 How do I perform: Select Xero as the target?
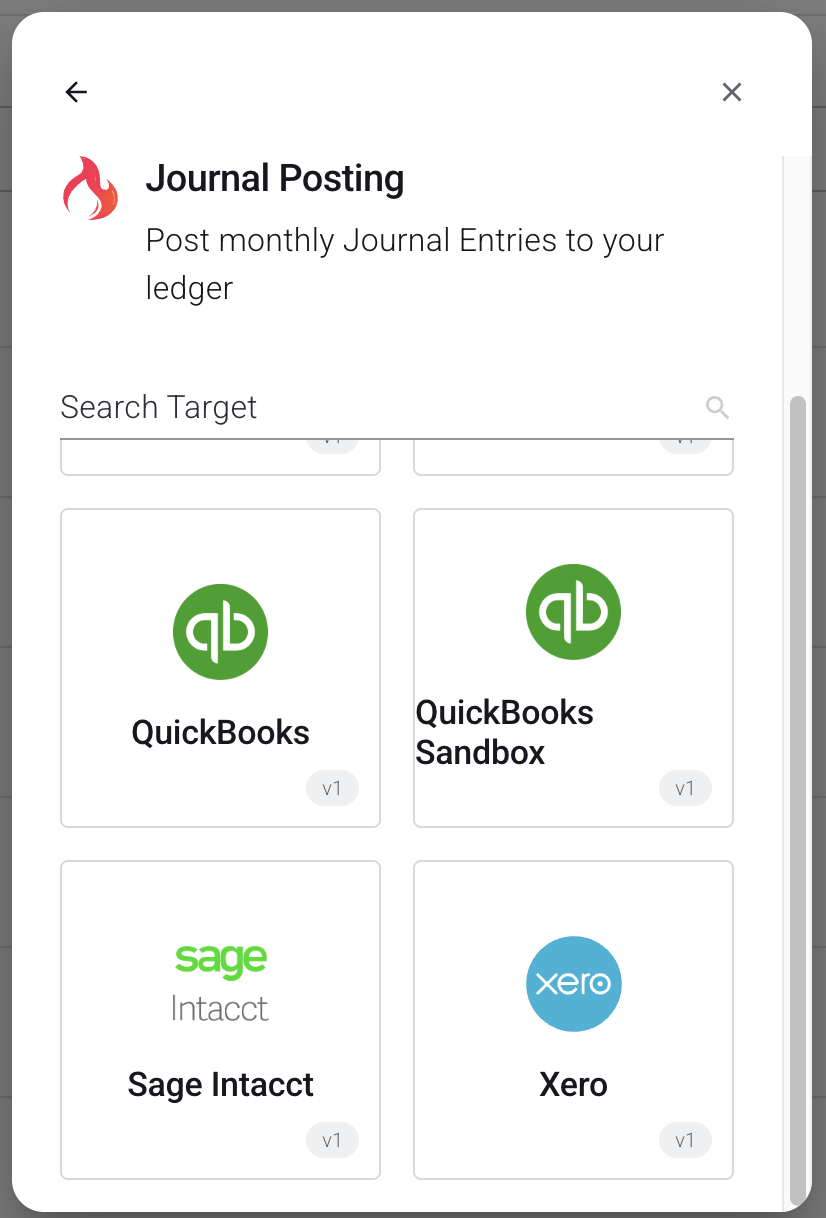coord(573,1019)
